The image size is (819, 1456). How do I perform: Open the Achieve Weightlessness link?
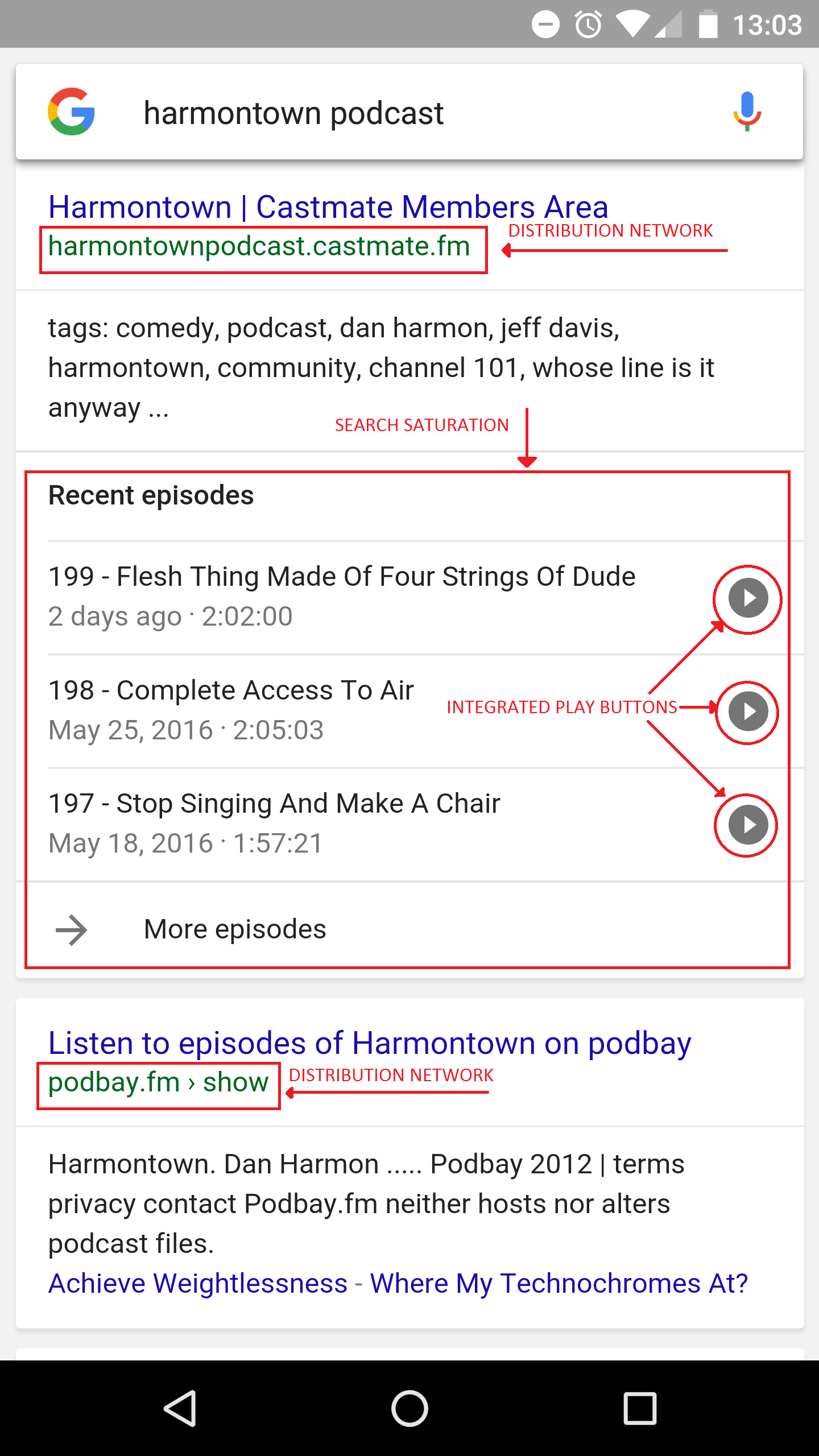(x=198, y=1283)
